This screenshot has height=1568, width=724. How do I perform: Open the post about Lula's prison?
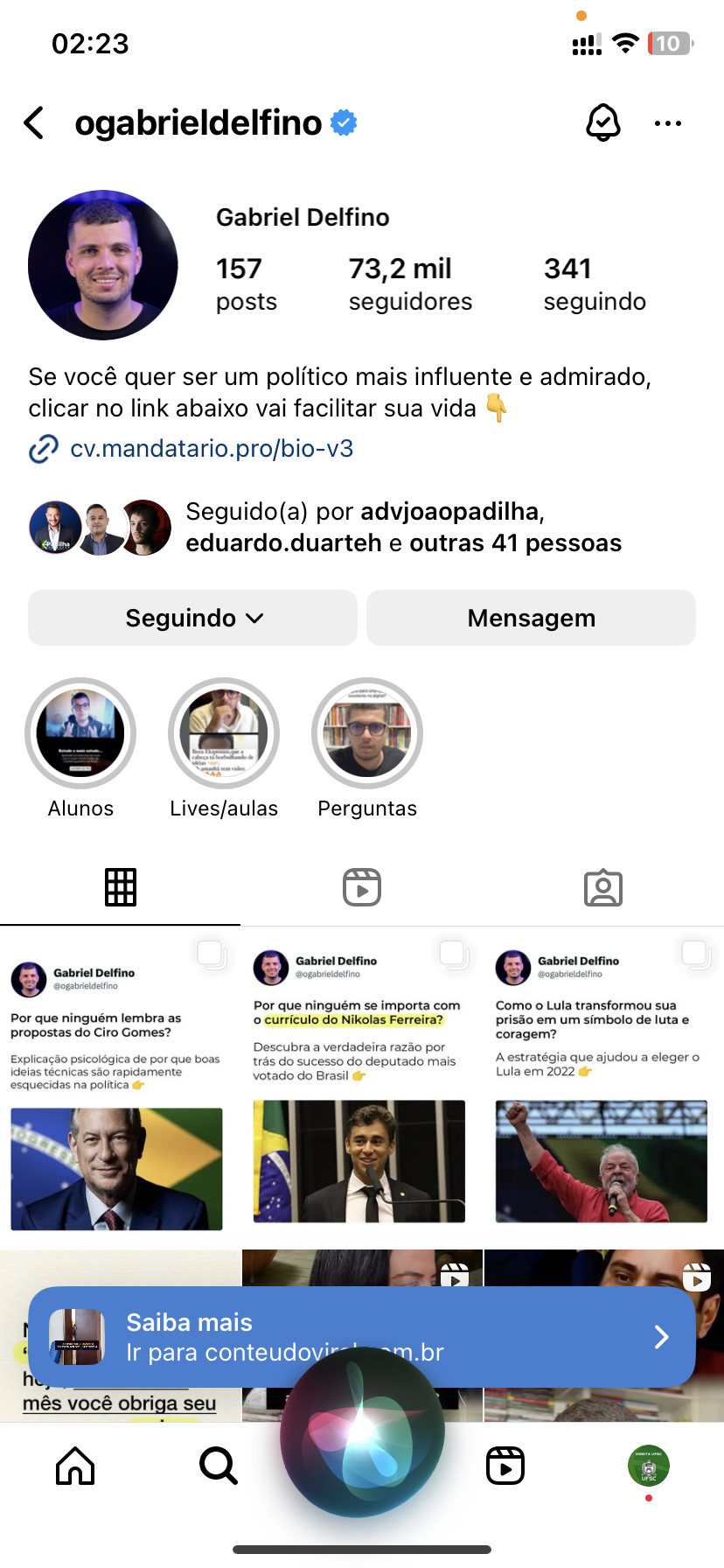[603, 1089]
